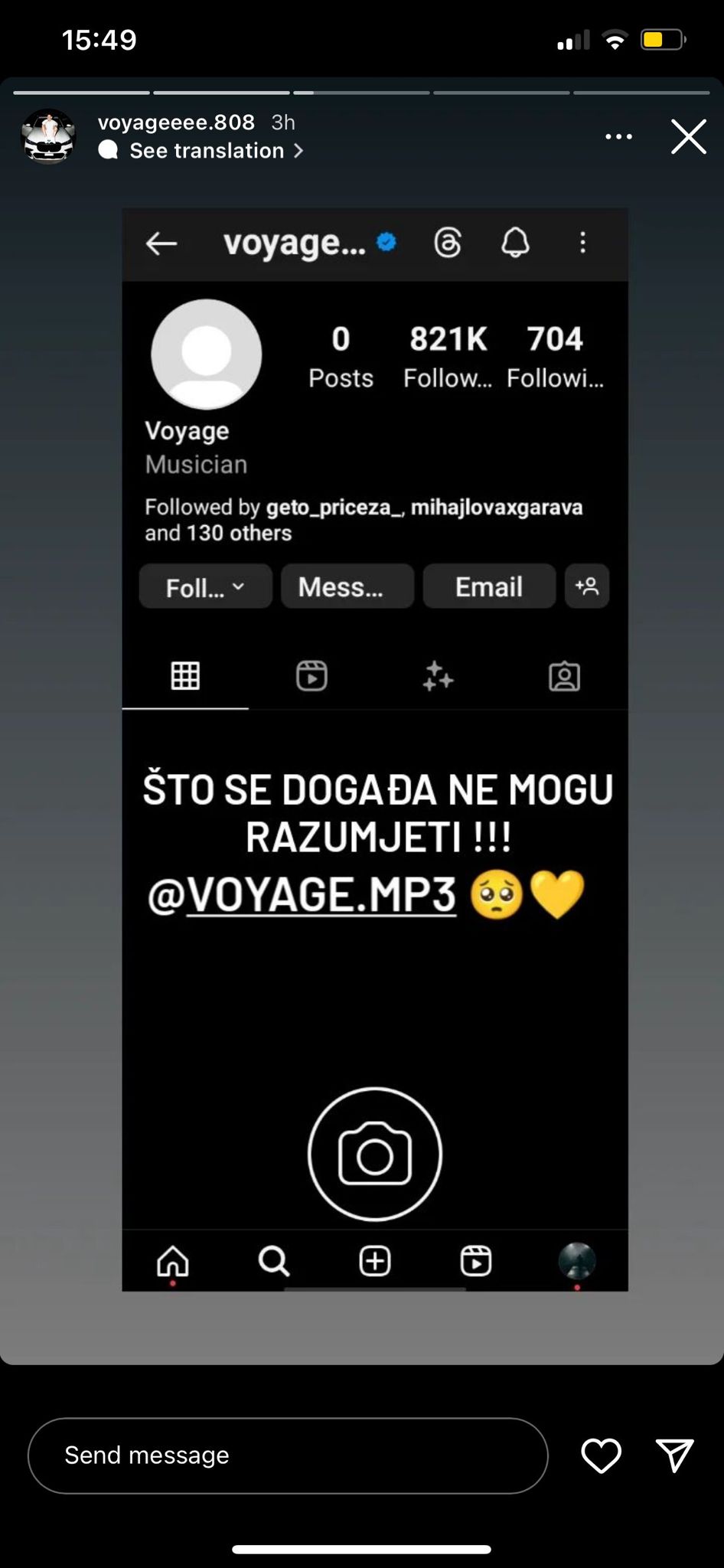Select the Reels tab icon on the profile

tap(311, 675)
